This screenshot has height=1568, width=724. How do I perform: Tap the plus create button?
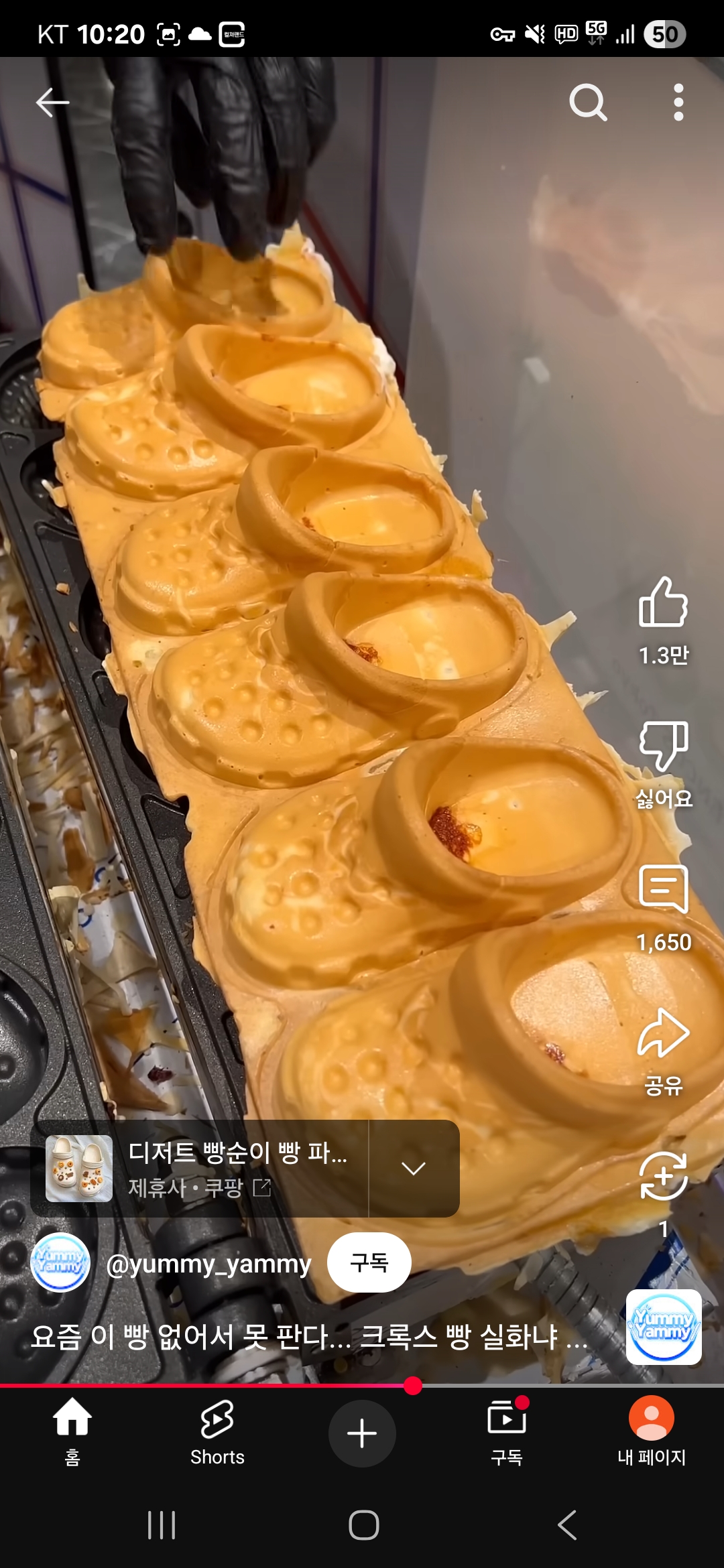coord(362,1433)
